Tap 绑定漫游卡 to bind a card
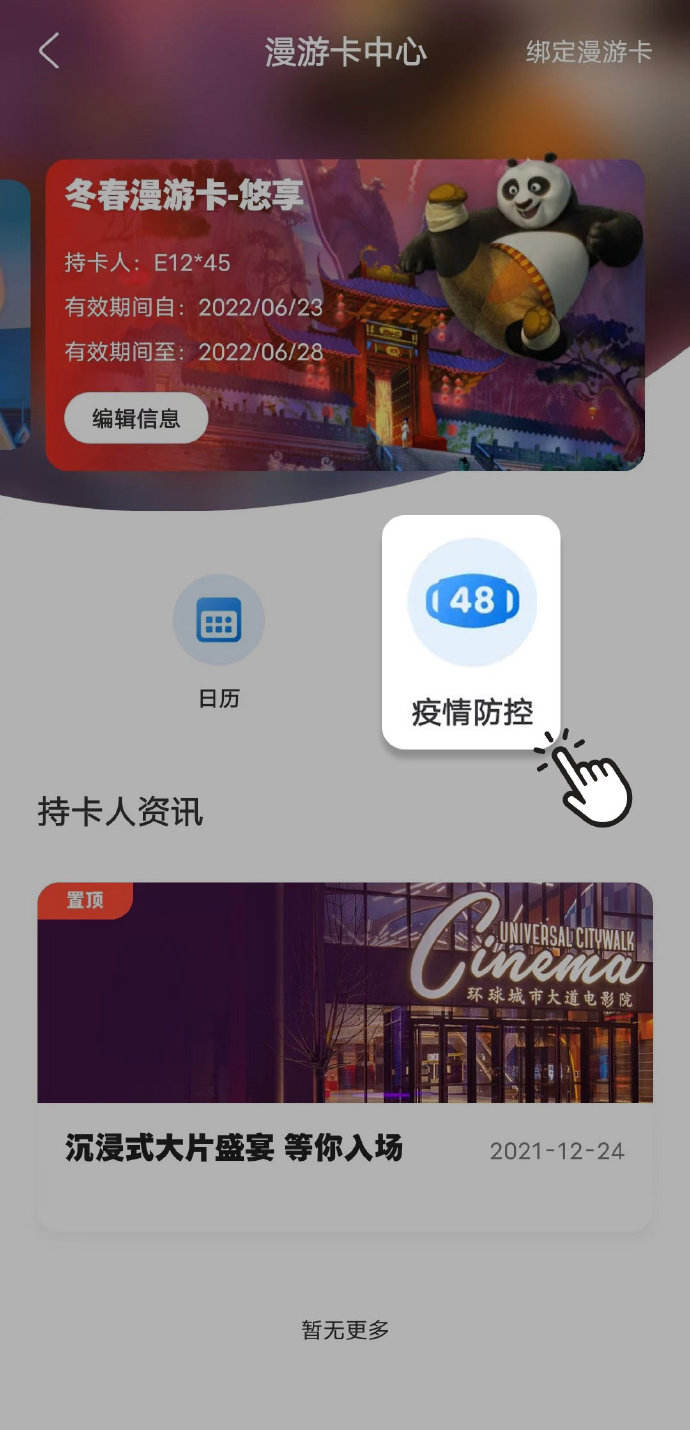The height and width of the screenshot is (1430, 690). click(589, 52)
